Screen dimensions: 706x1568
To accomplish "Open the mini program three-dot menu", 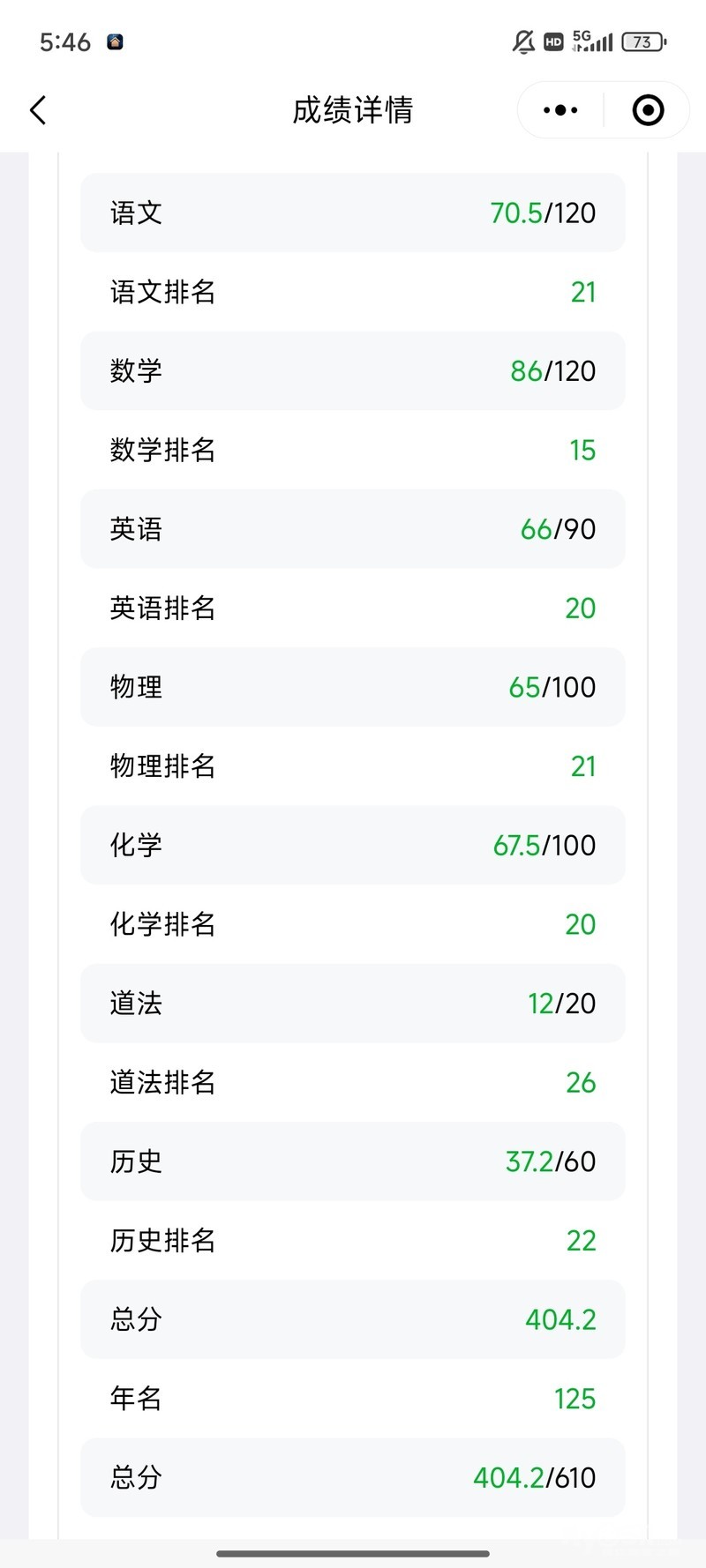I will click(x=560, y=110).
